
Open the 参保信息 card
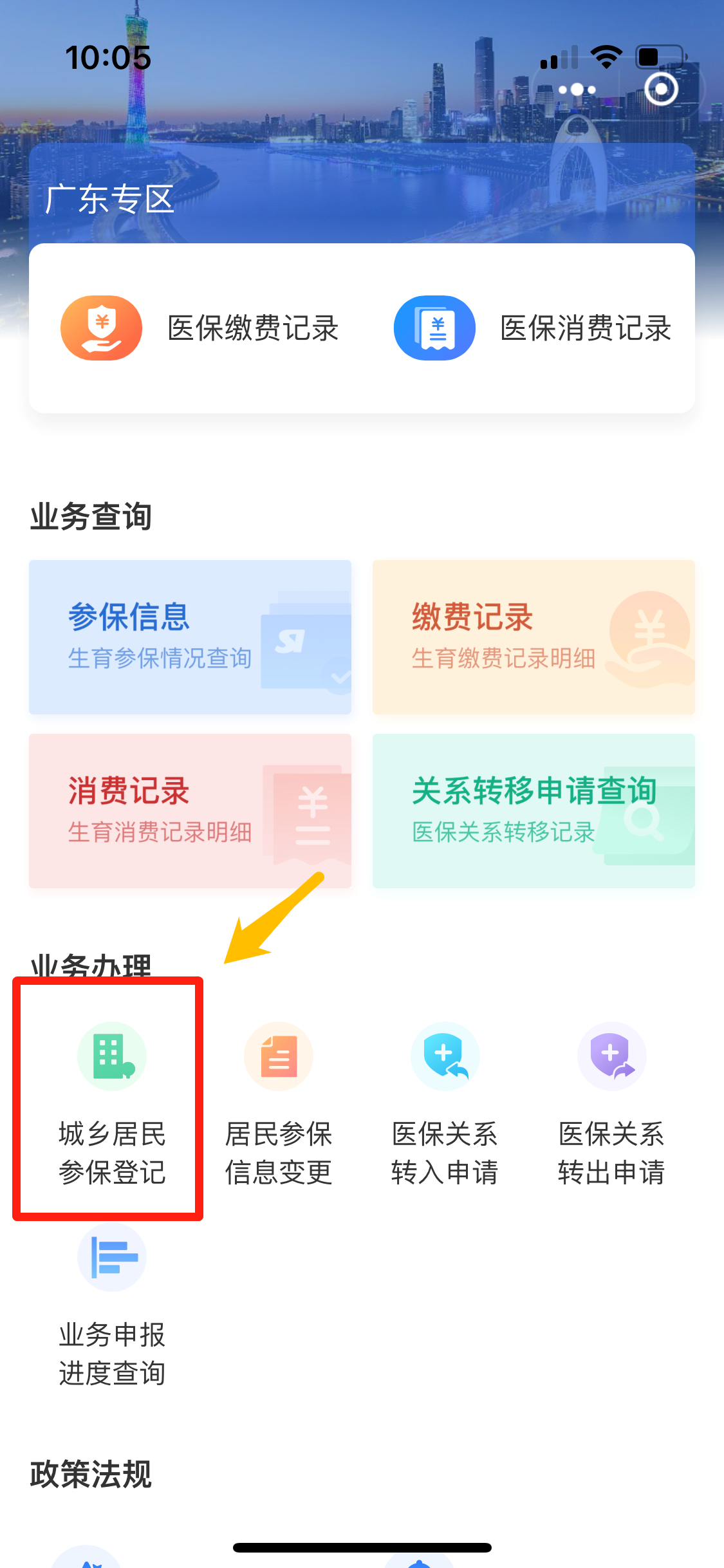190,637
